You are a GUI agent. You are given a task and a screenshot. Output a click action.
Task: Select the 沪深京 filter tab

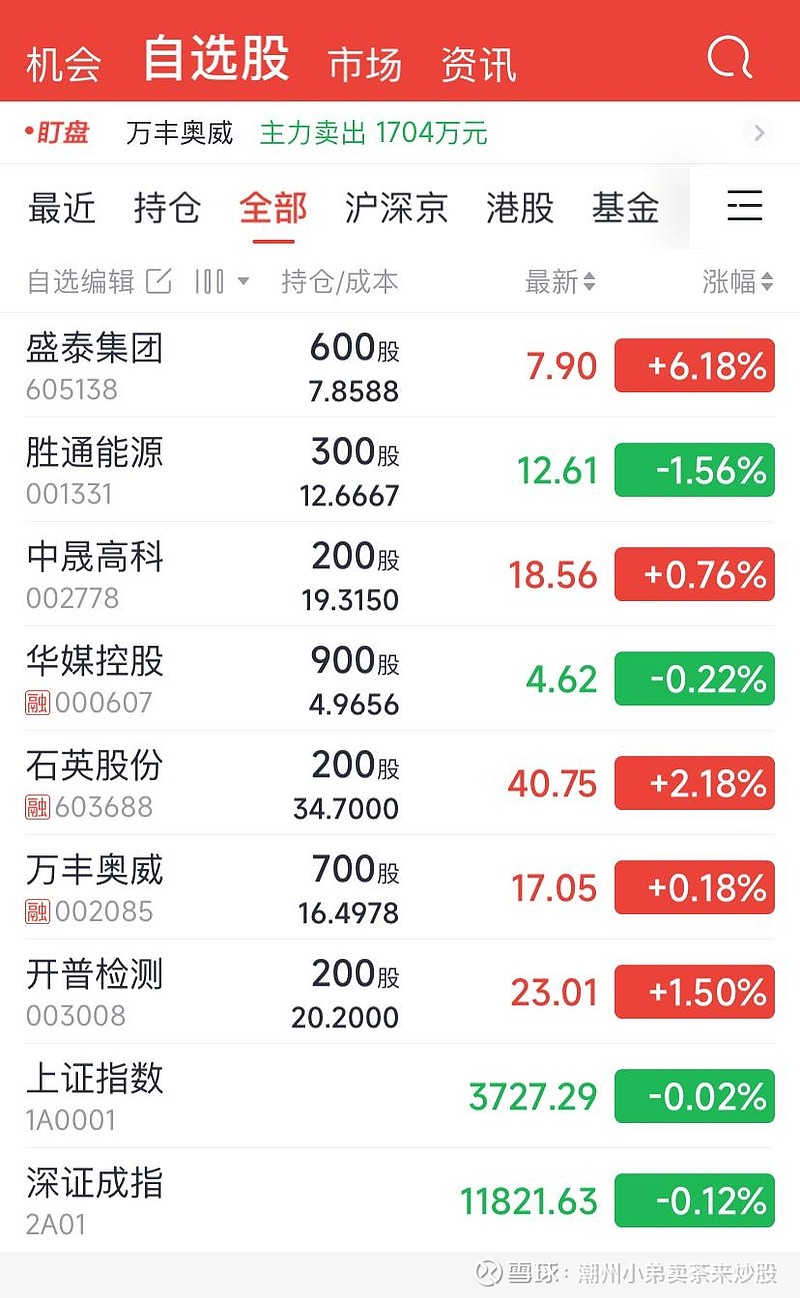(x=397, y=208)
